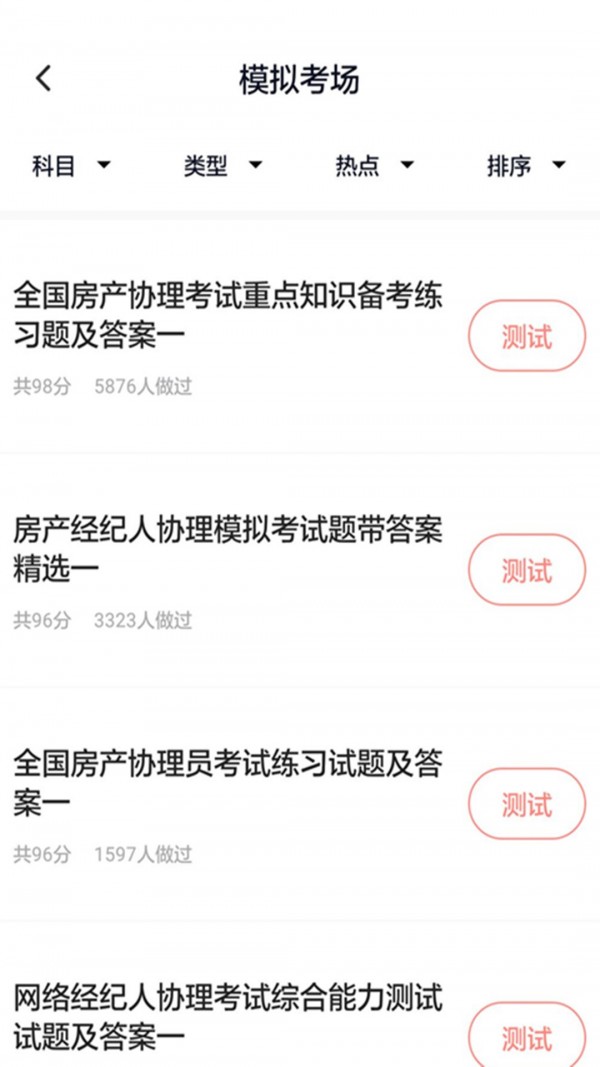Screen dimensions: 600x1067
Task: Open 全国房产协理员考试练习试题及答案一 exam
Action: pos(228,784)
